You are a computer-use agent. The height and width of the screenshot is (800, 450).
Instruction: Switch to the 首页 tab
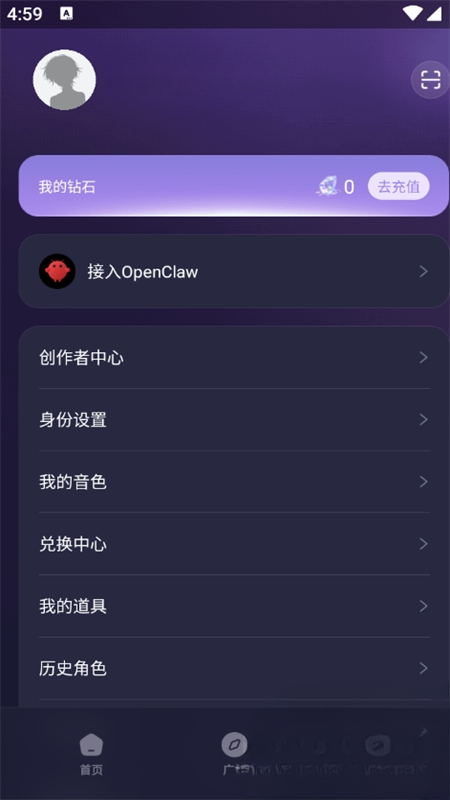click(91, 755)
